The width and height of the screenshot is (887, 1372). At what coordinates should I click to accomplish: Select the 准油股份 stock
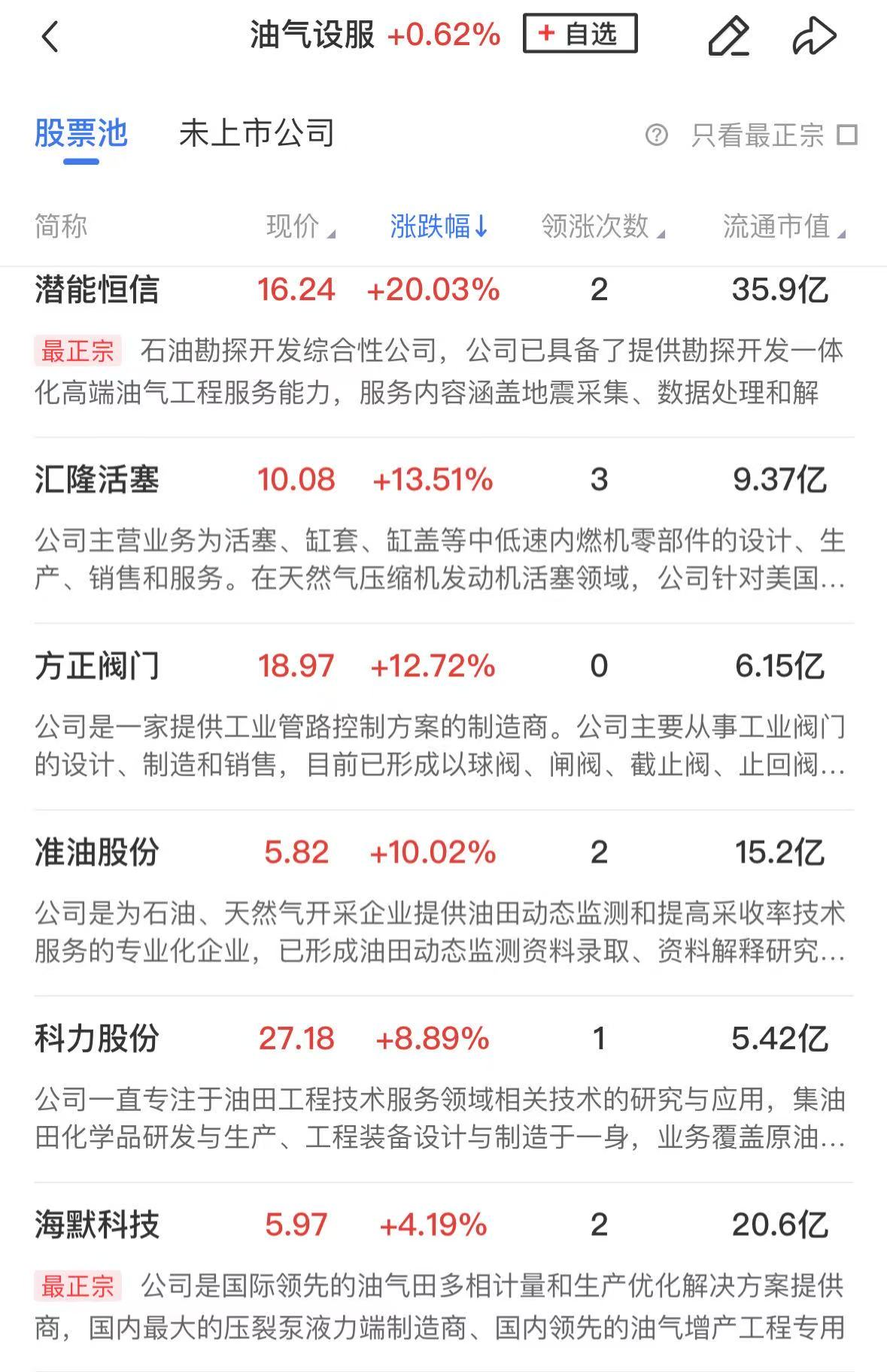tap(97, 853)
